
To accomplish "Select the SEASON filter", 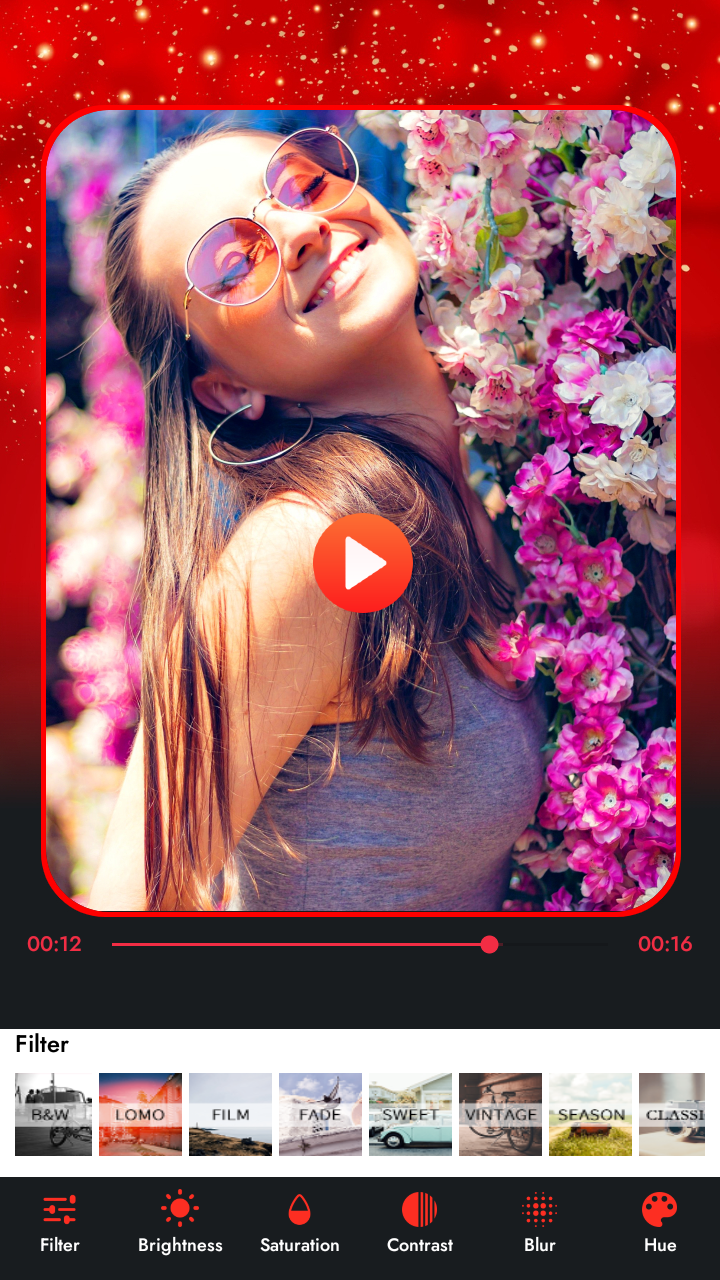I will (590, 1114).
